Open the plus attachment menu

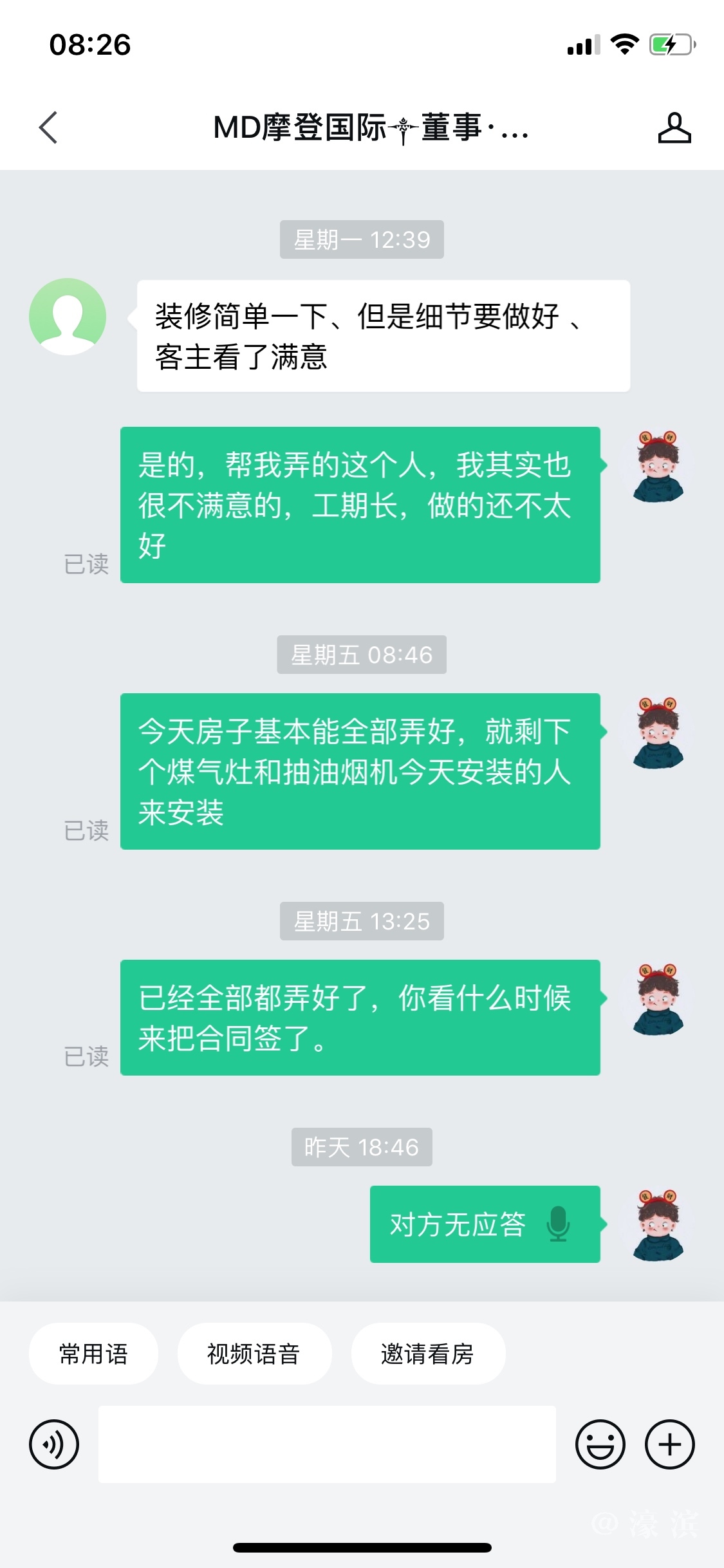[669, 1444]
